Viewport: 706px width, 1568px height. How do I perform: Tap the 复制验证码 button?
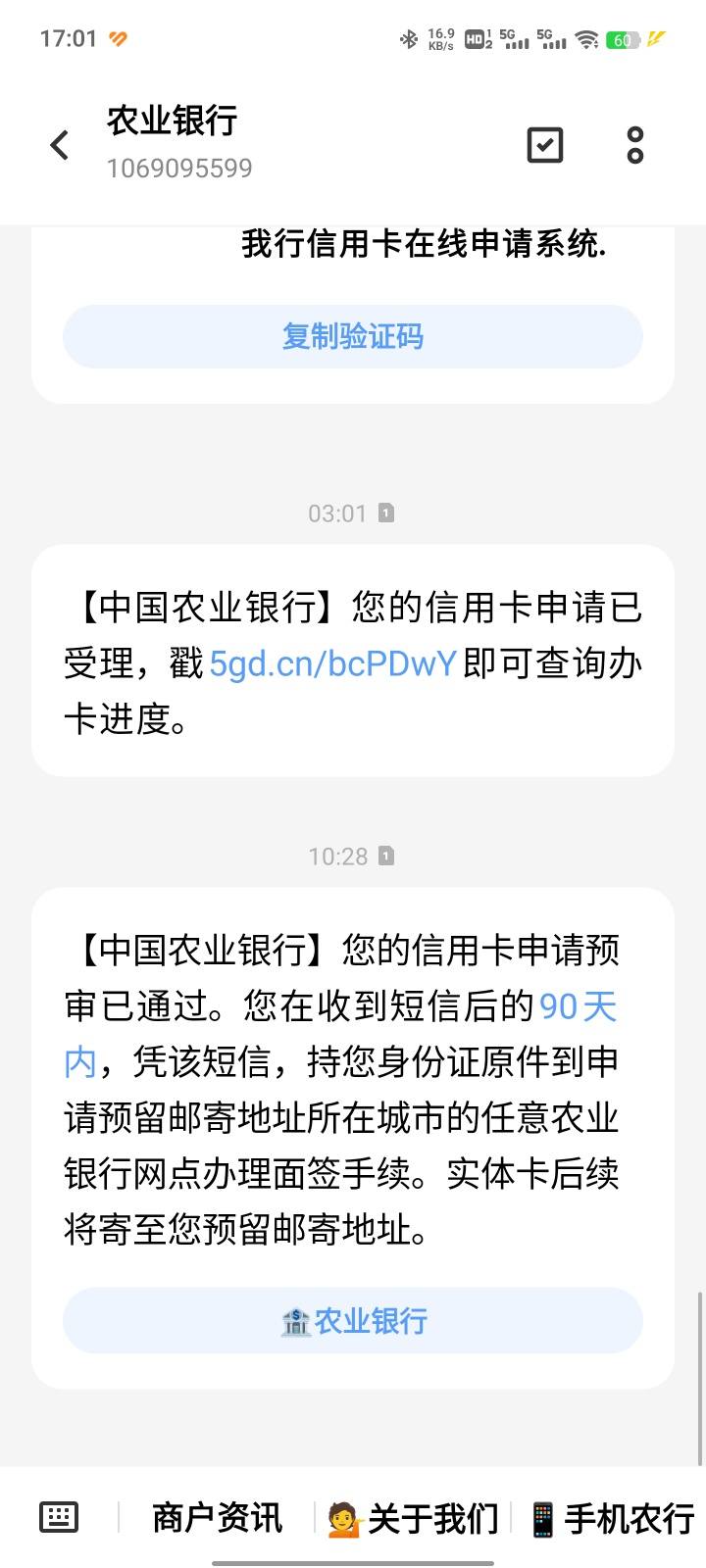coord(353,336)
